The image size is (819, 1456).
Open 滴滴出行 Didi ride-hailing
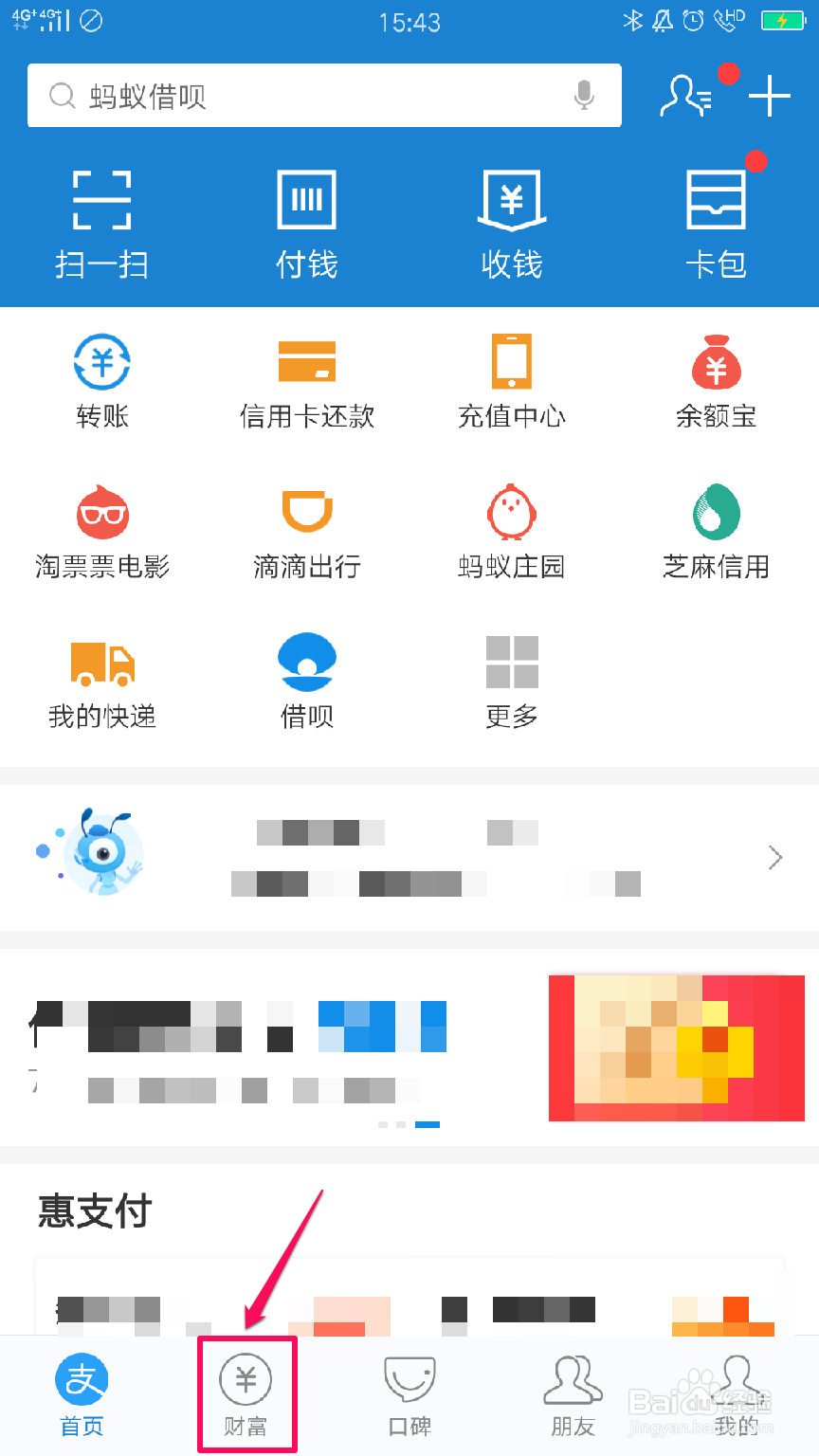(x=306, y=526)
